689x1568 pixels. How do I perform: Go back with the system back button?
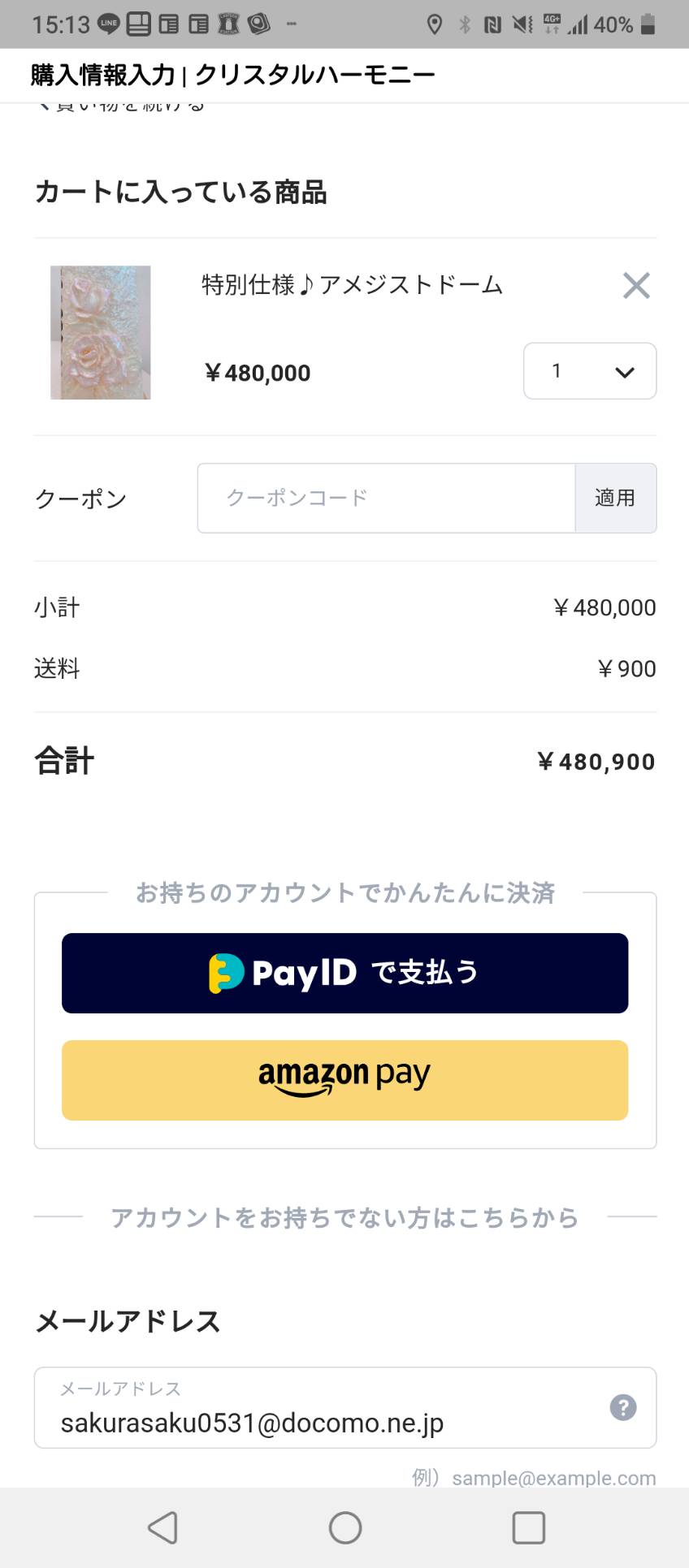pos(162,1527)
